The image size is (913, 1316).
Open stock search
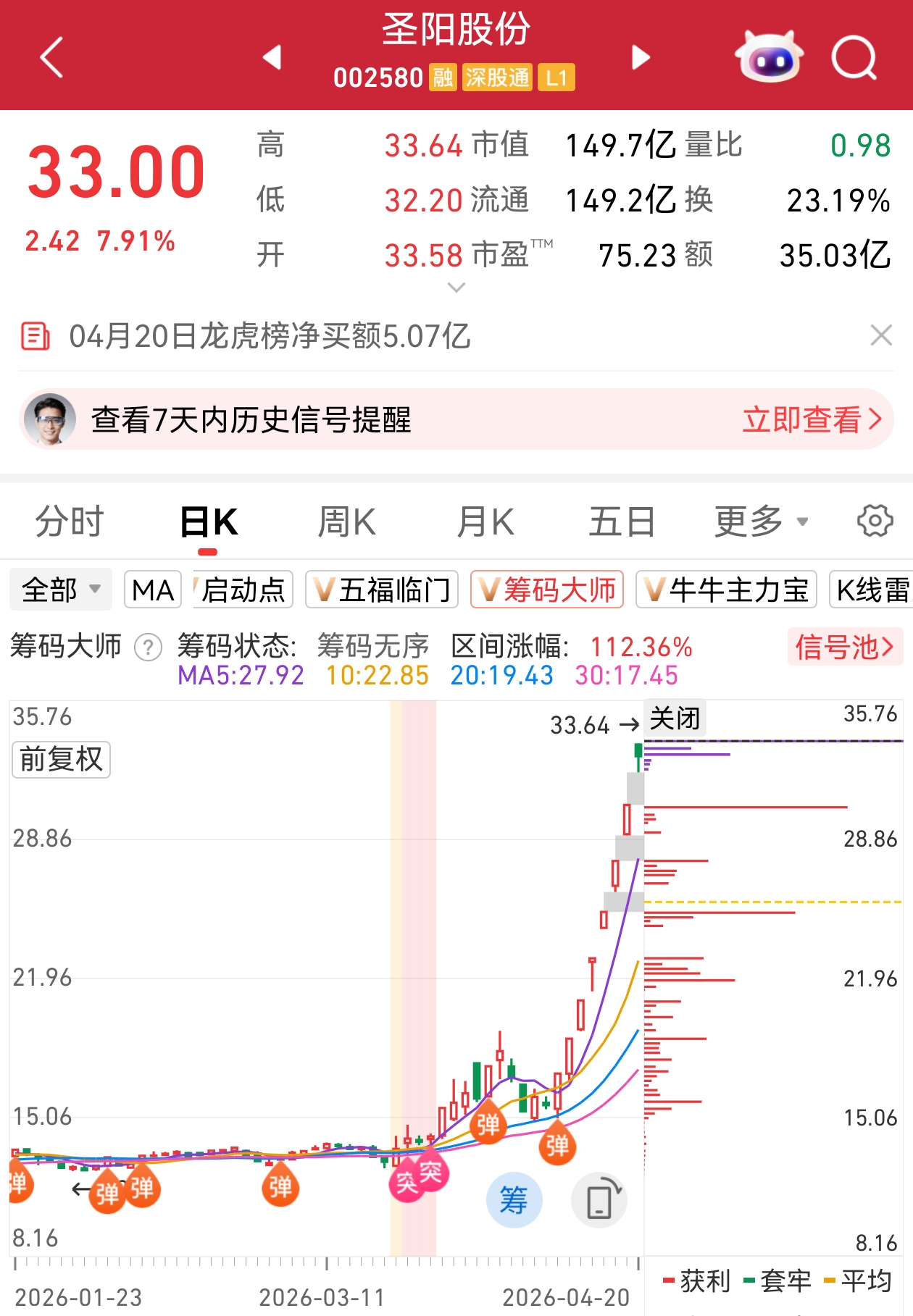[854, 57]
